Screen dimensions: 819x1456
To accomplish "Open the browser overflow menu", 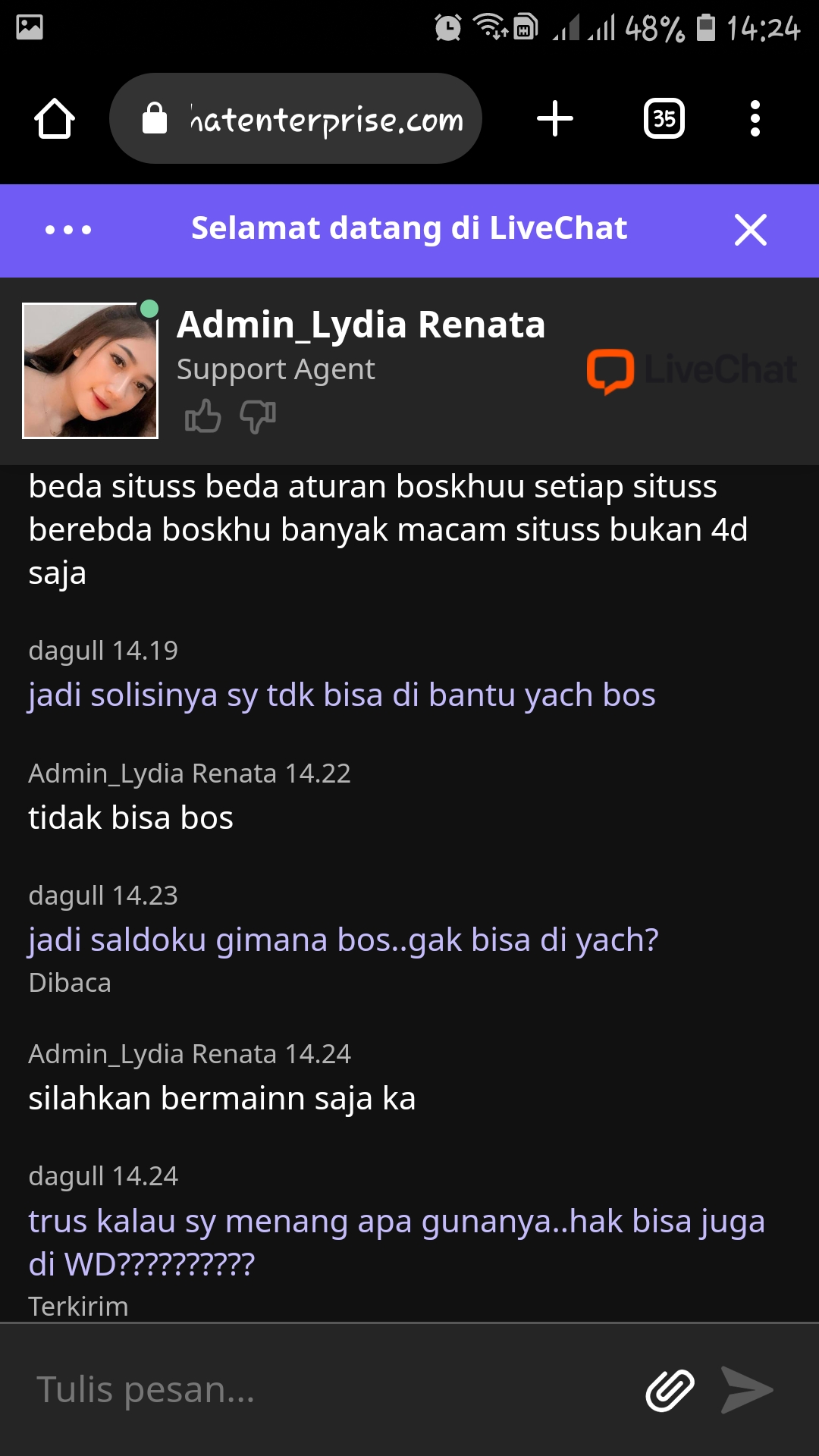I will pyautogui.click(x=755, y=119).
